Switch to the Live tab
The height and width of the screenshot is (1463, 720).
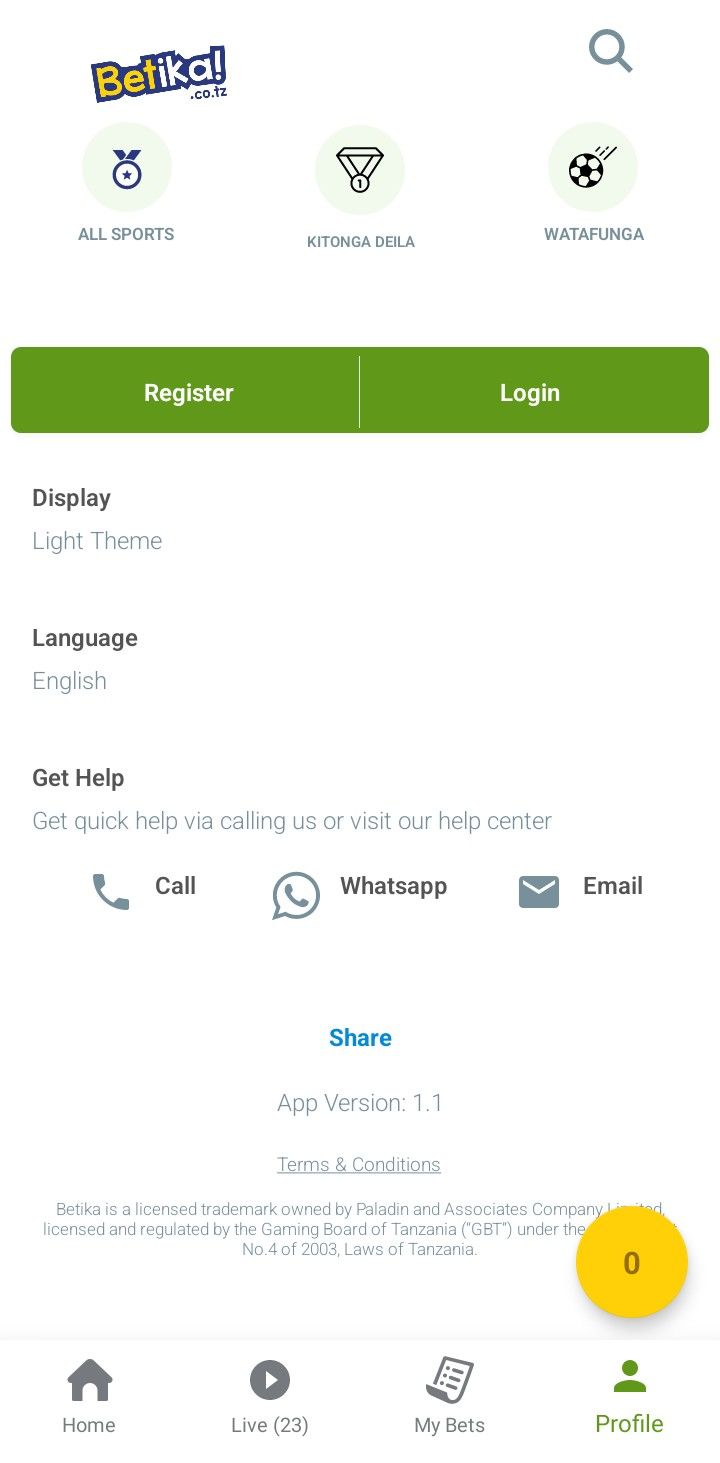[x=269, y=1397]
